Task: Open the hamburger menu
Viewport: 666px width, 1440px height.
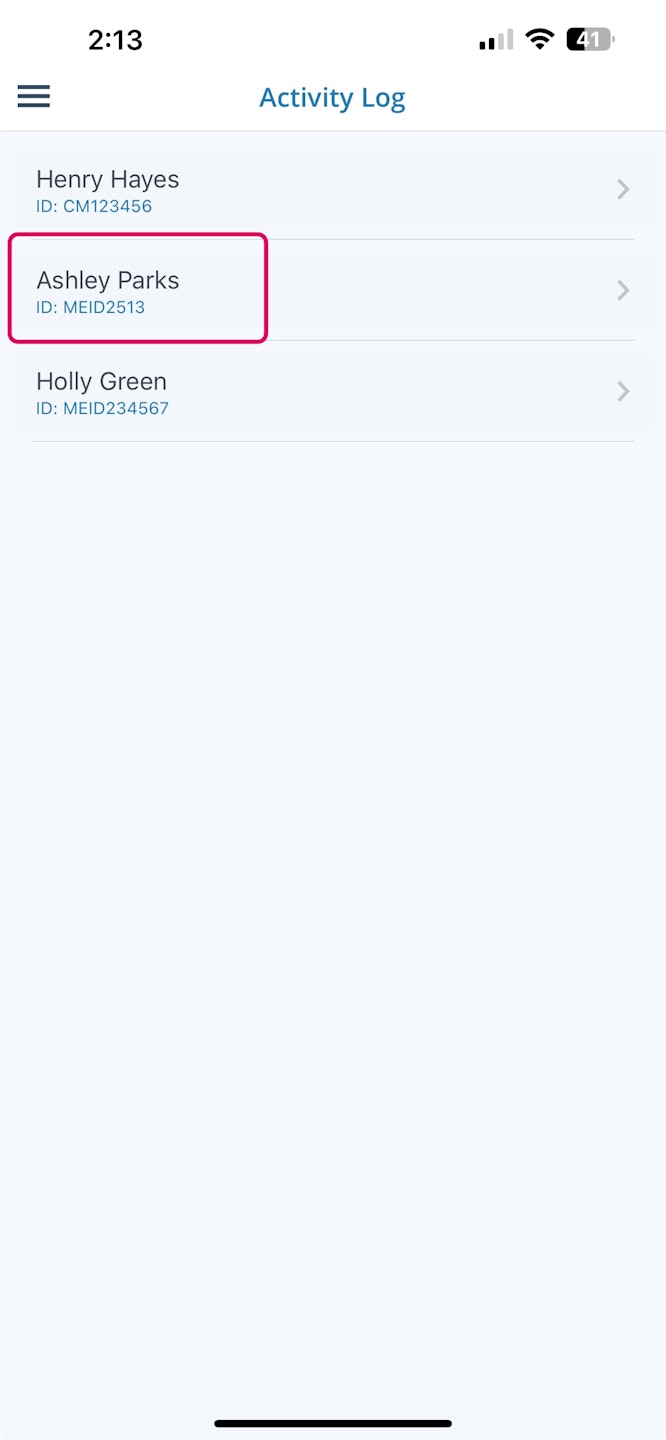Action: (x=34, y=96)
